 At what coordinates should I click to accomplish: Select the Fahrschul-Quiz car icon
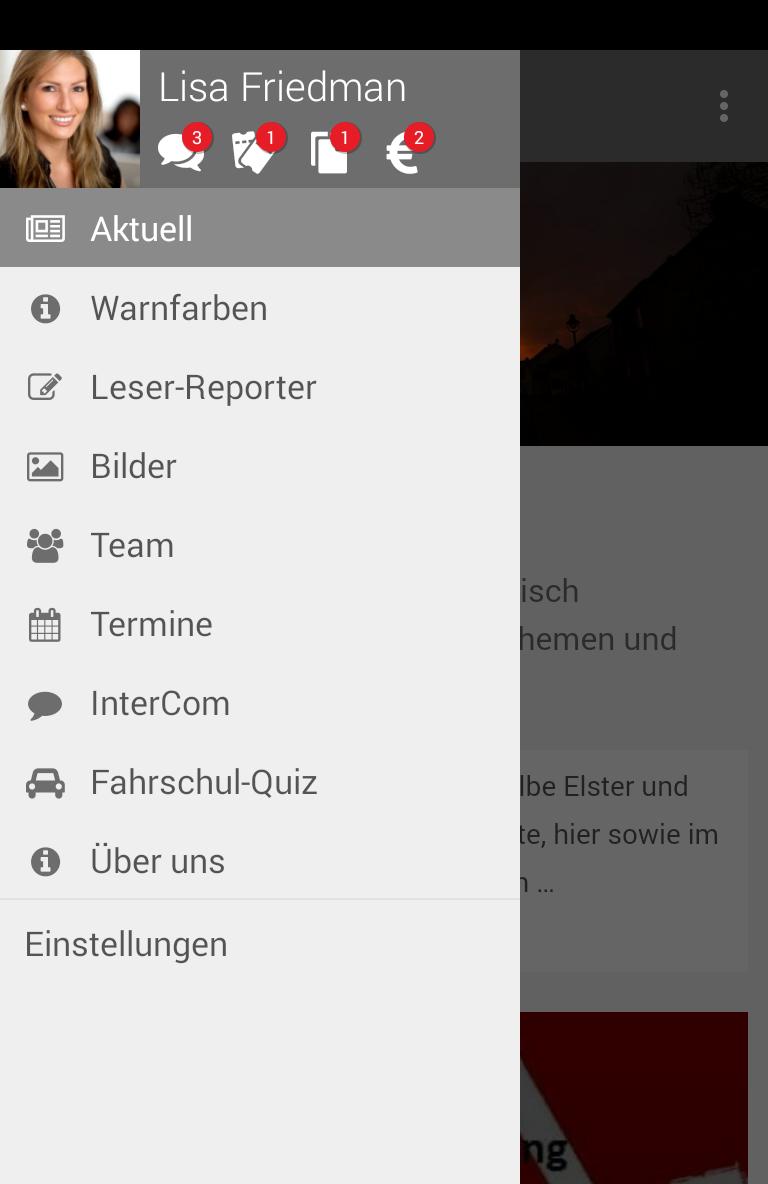[x=45, y=782]
